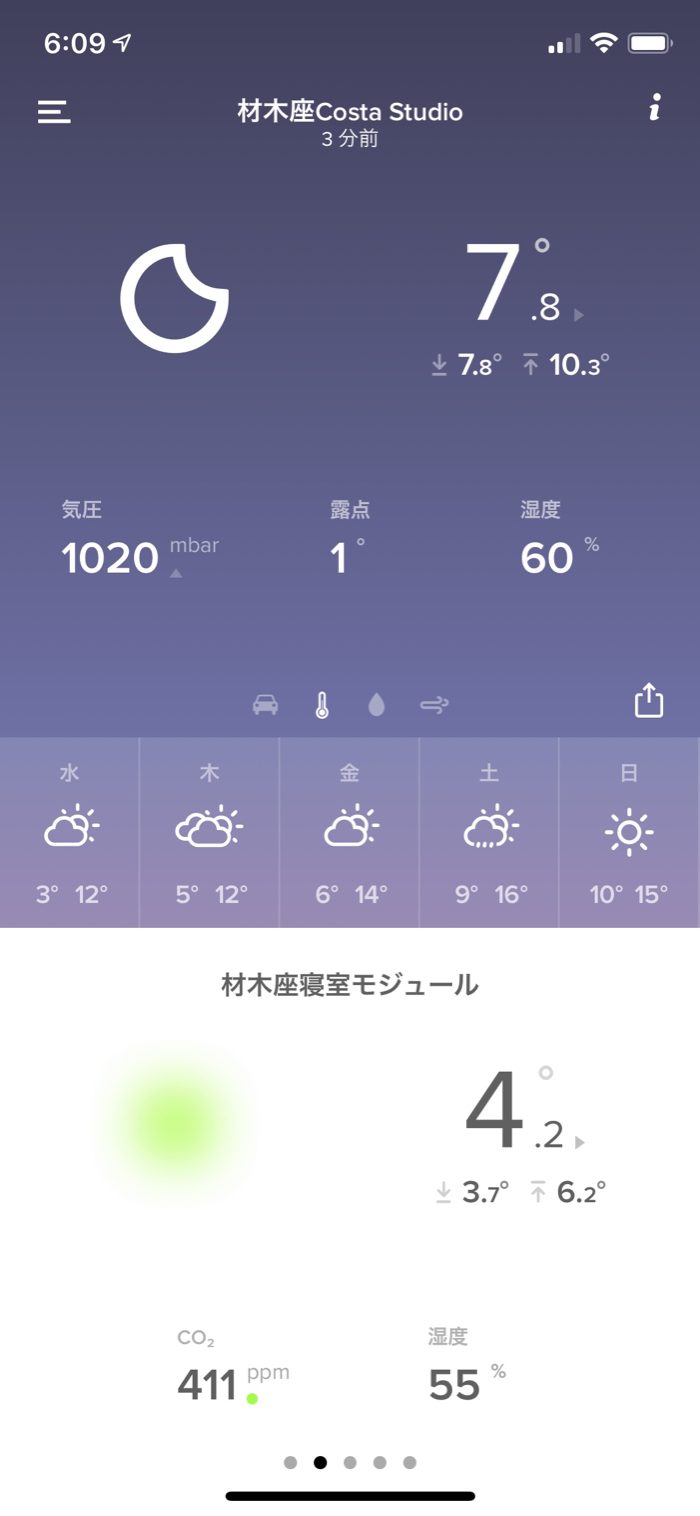Open the hamburger menu
The image size is (700, 1516).
click(x=54, y=111)
